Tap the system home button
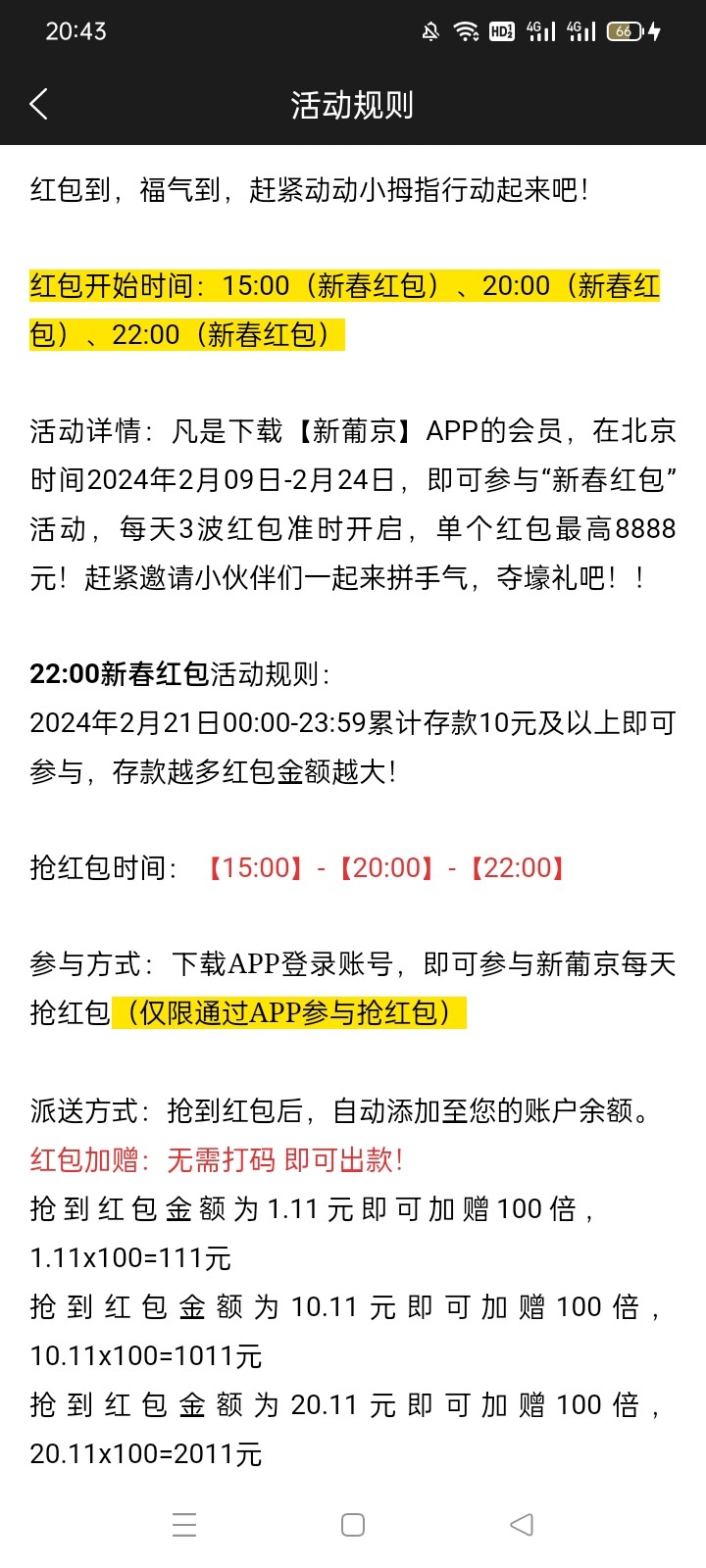Viewport: 706px width, 1568px height. (x=353, y=1525)
